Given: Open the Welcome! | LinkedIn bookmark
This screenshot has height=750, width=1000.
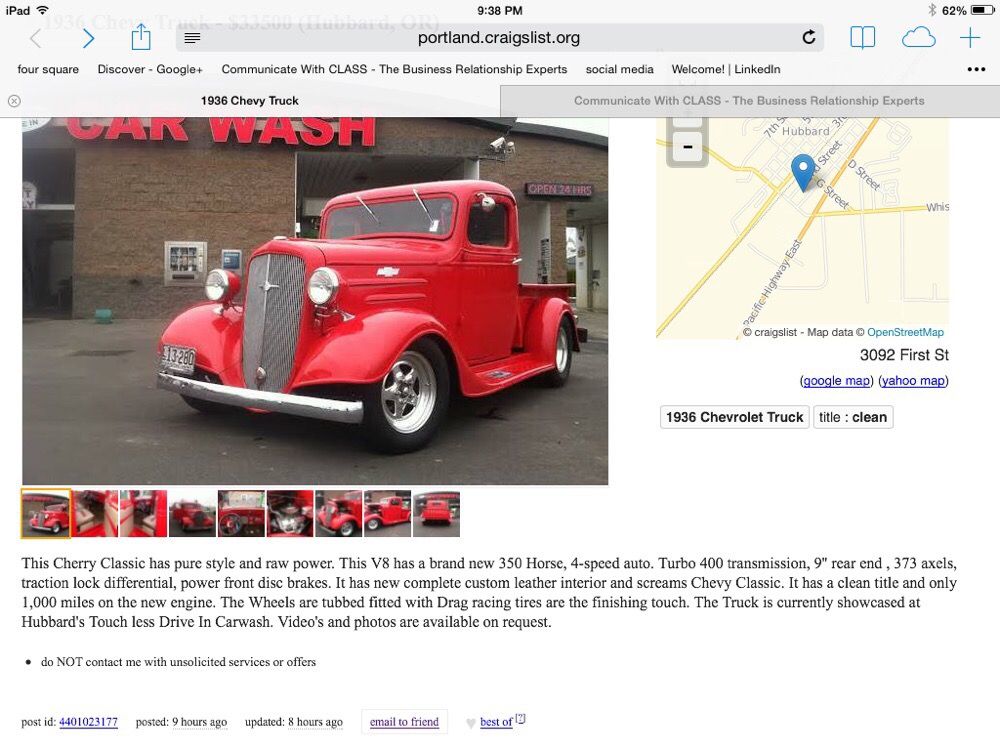Looking at the screenshot, I should coord(726,70).
